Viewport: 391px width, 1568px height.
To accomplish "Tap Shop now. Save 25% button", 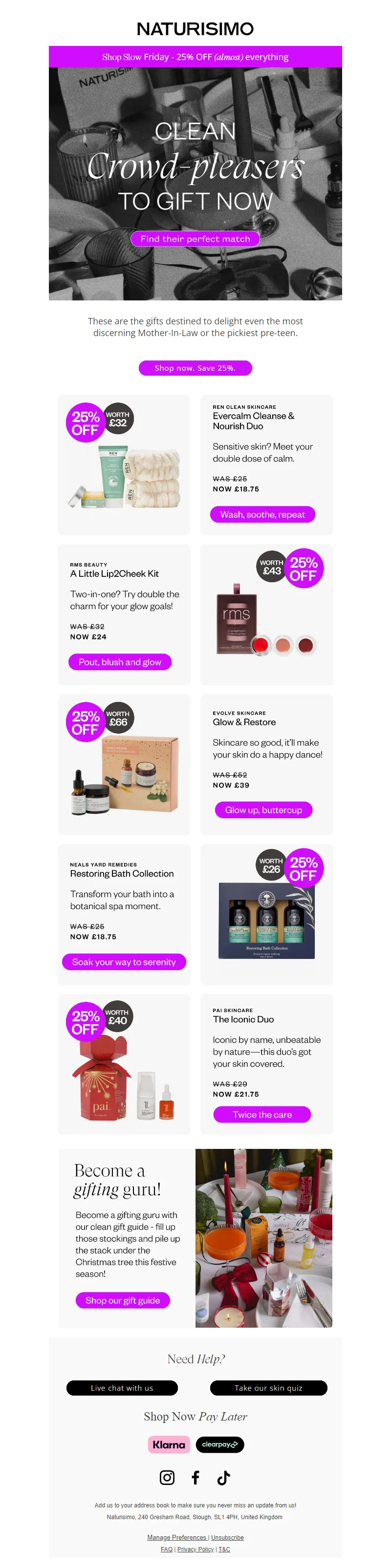I will click(195, 368).
